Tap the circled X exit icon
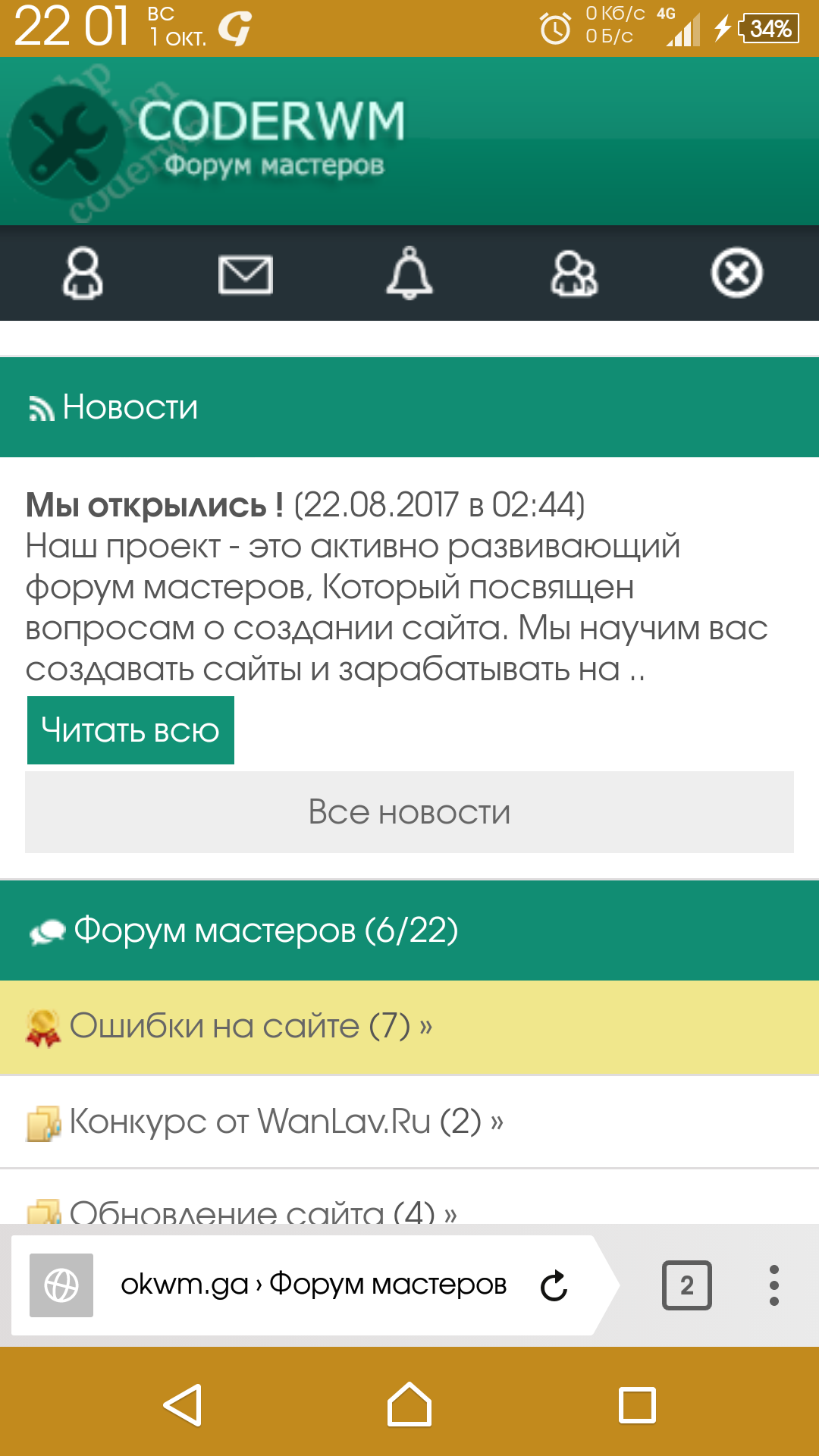 [x=736, y=273]
